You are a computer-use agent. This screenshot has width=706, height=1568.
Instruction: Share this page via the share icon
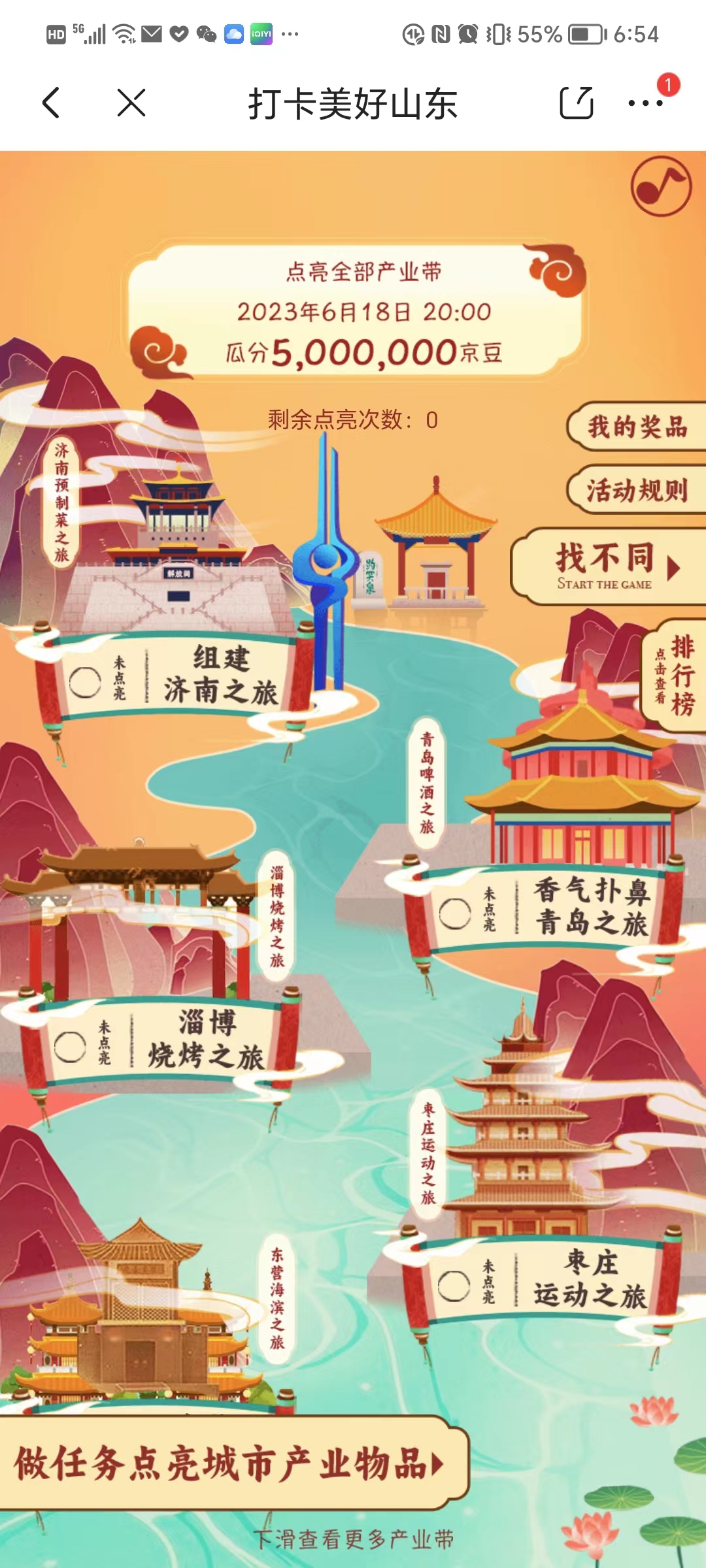click(x=577, y=103)
